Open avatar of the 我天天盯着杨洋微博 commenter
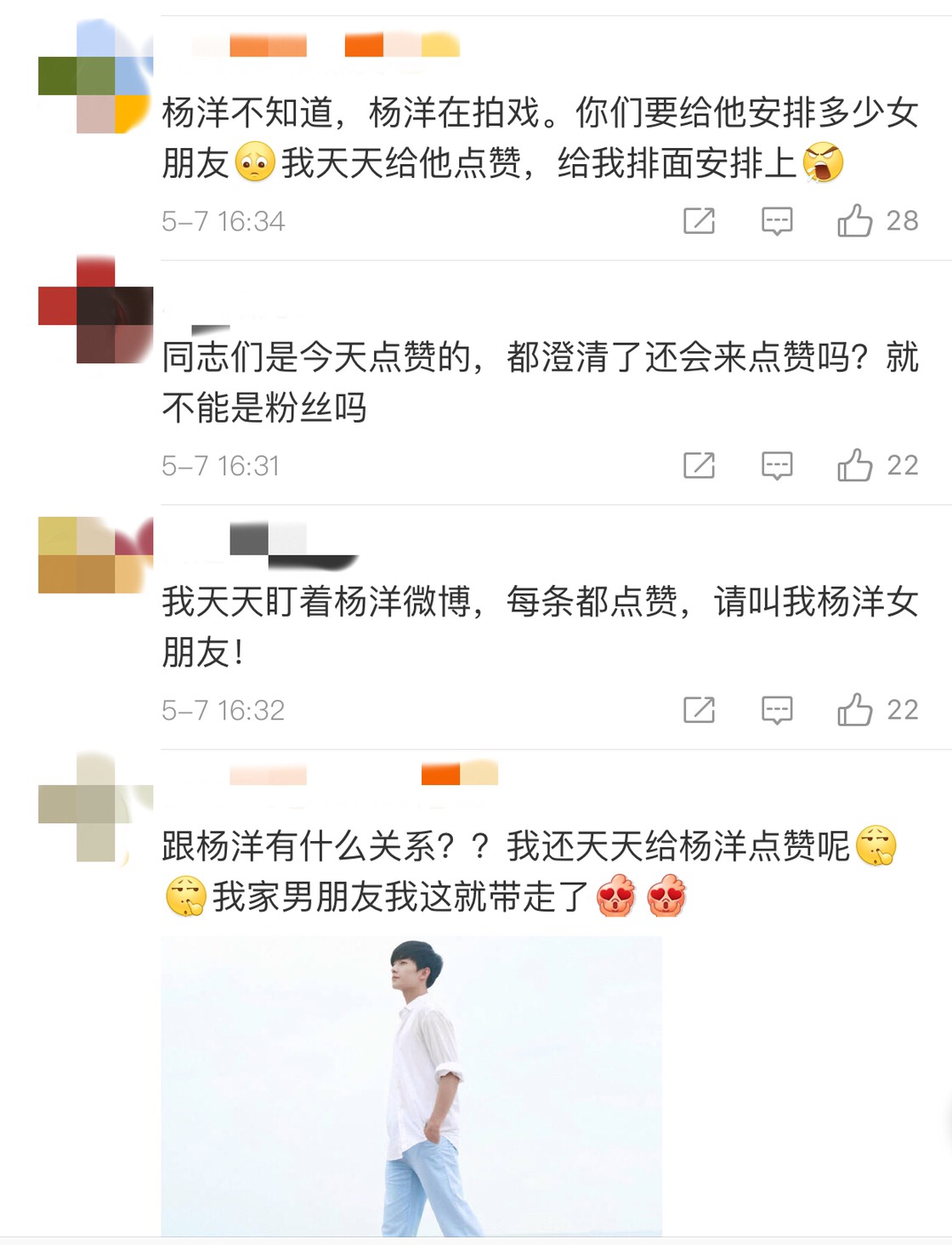Viewport: 952px width, 1245px height. point(95,554)
